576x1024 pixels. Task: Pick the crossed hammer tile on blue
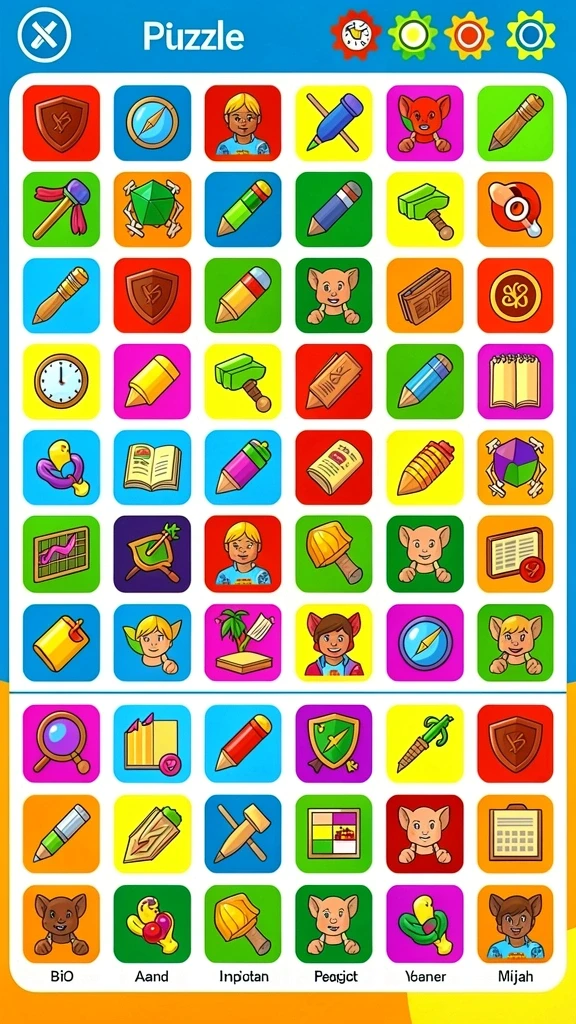pyautogui.click(x=243, y=833)
